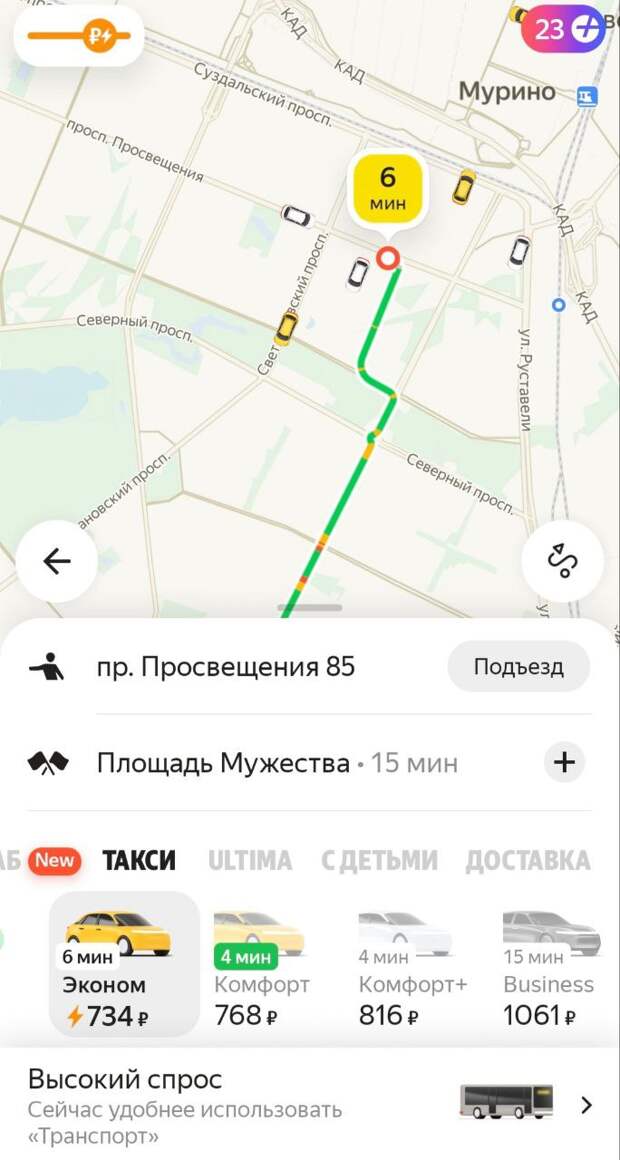Switch to the ULTIMA tab
The width and height of the screenshot is (620, 1160).
(250, 860)
